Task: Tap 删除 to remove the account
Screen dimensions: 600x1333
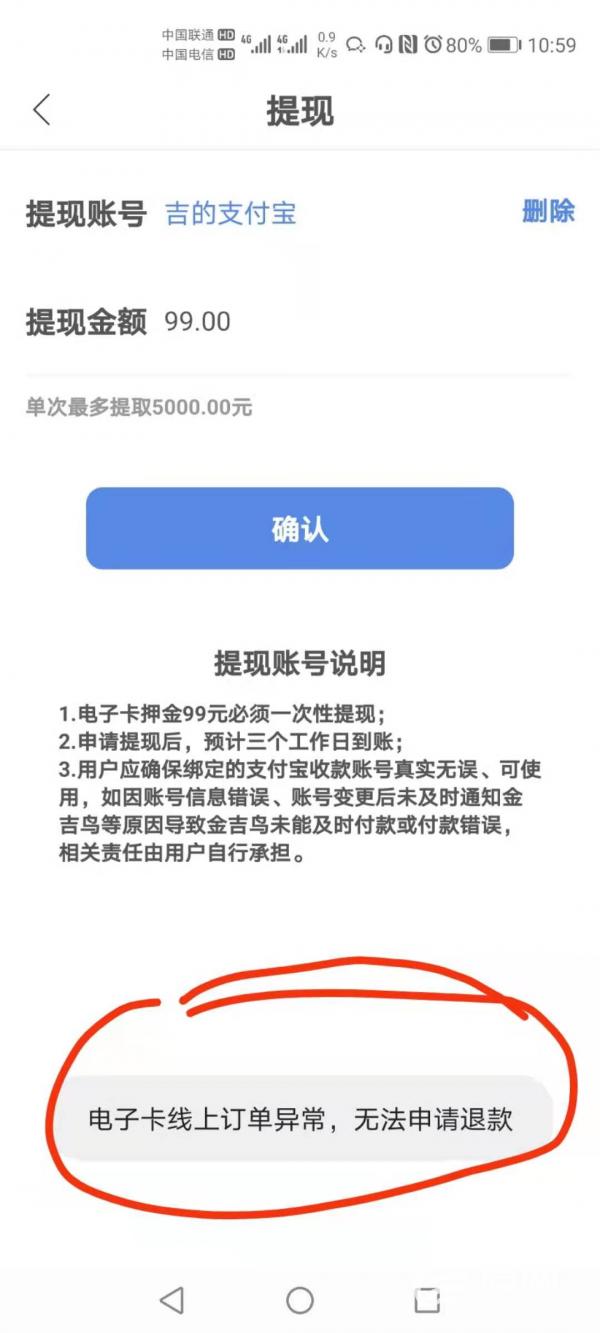Action: (x=548, y=211)
